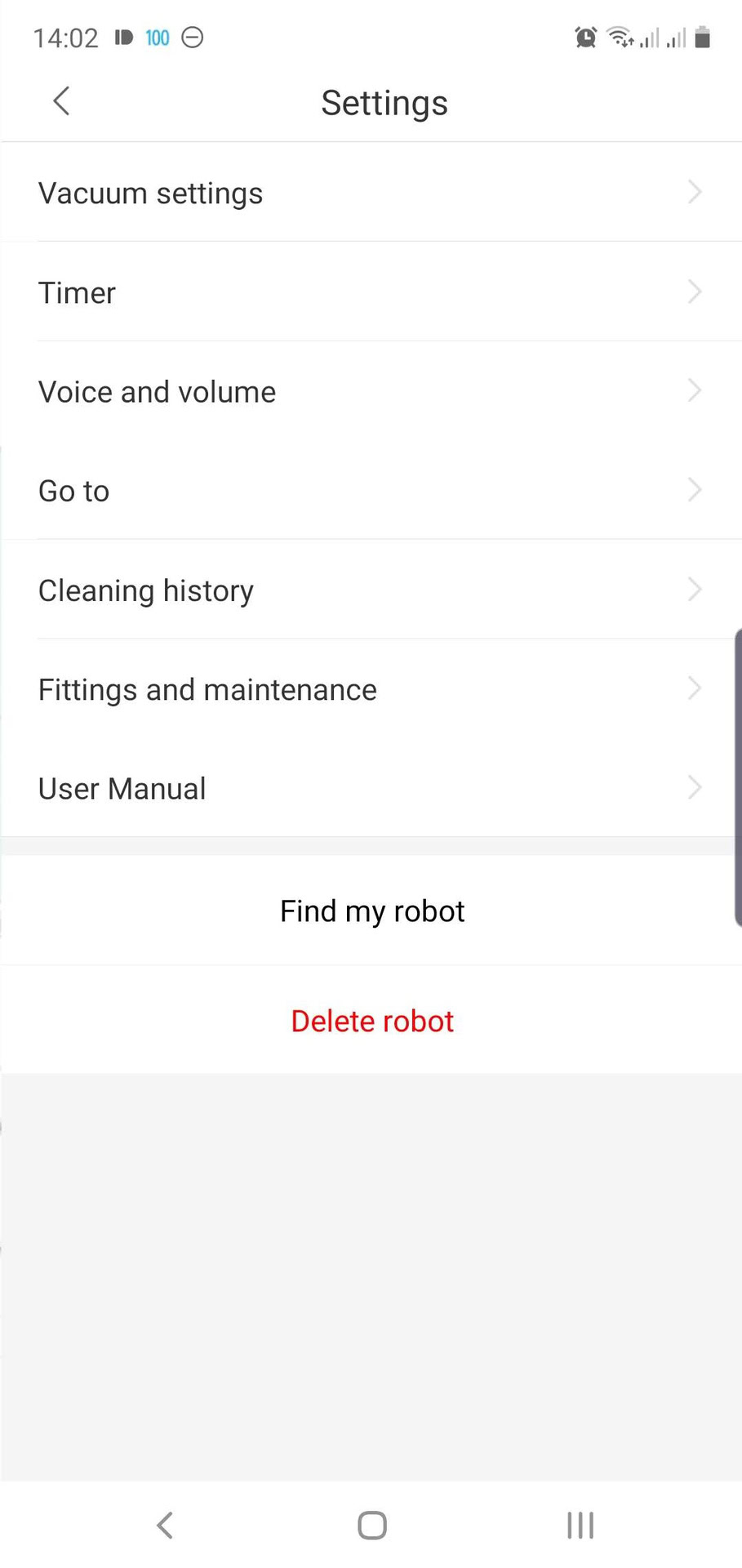Tap Find my robot
The width and height of the screenshot is (742, 1568).
point(372,911)
